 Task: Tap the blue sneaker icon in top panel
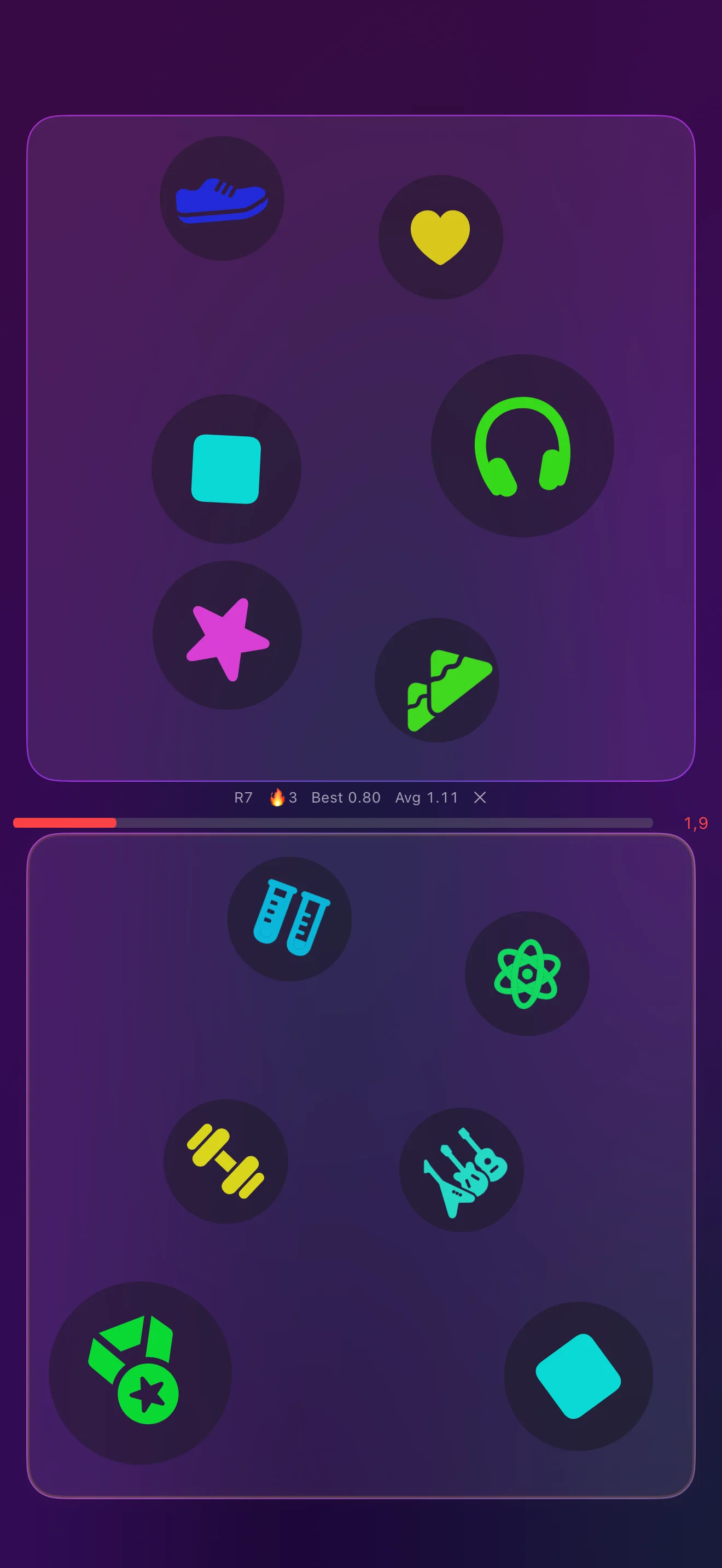coord(222,199)
